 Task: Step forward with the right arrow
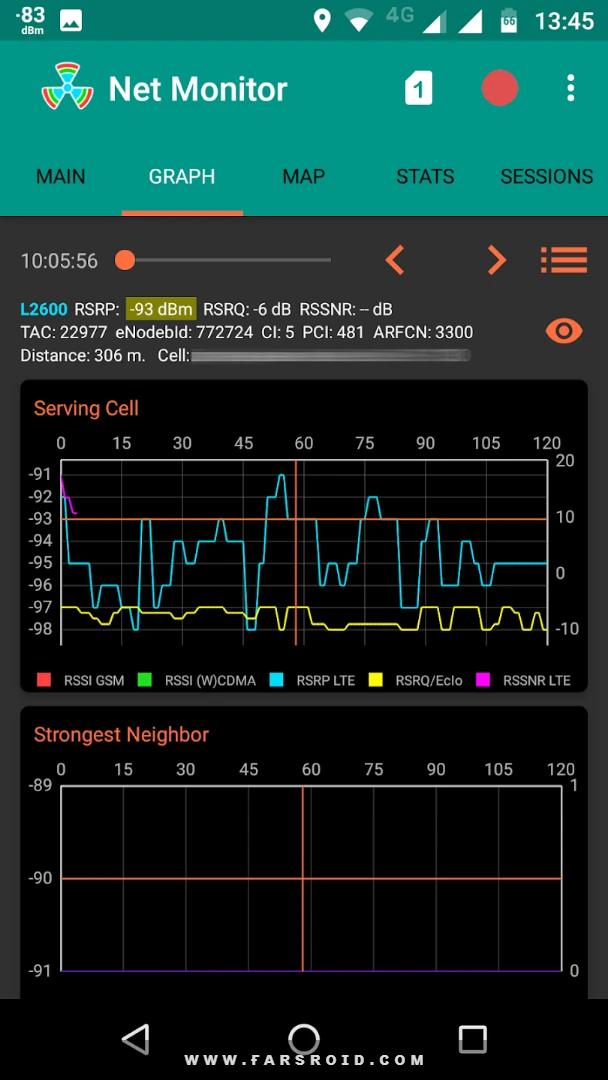496,260
